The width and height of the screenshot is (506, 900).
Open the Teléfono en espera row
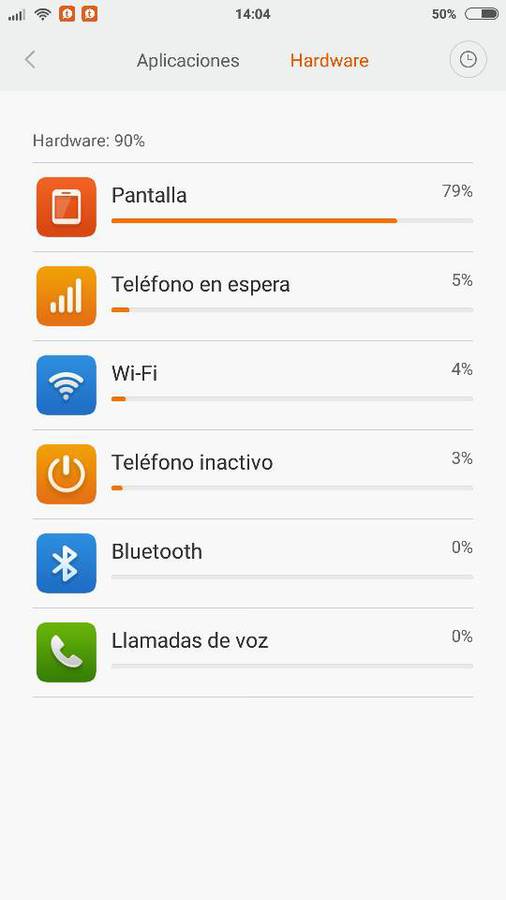253,296
